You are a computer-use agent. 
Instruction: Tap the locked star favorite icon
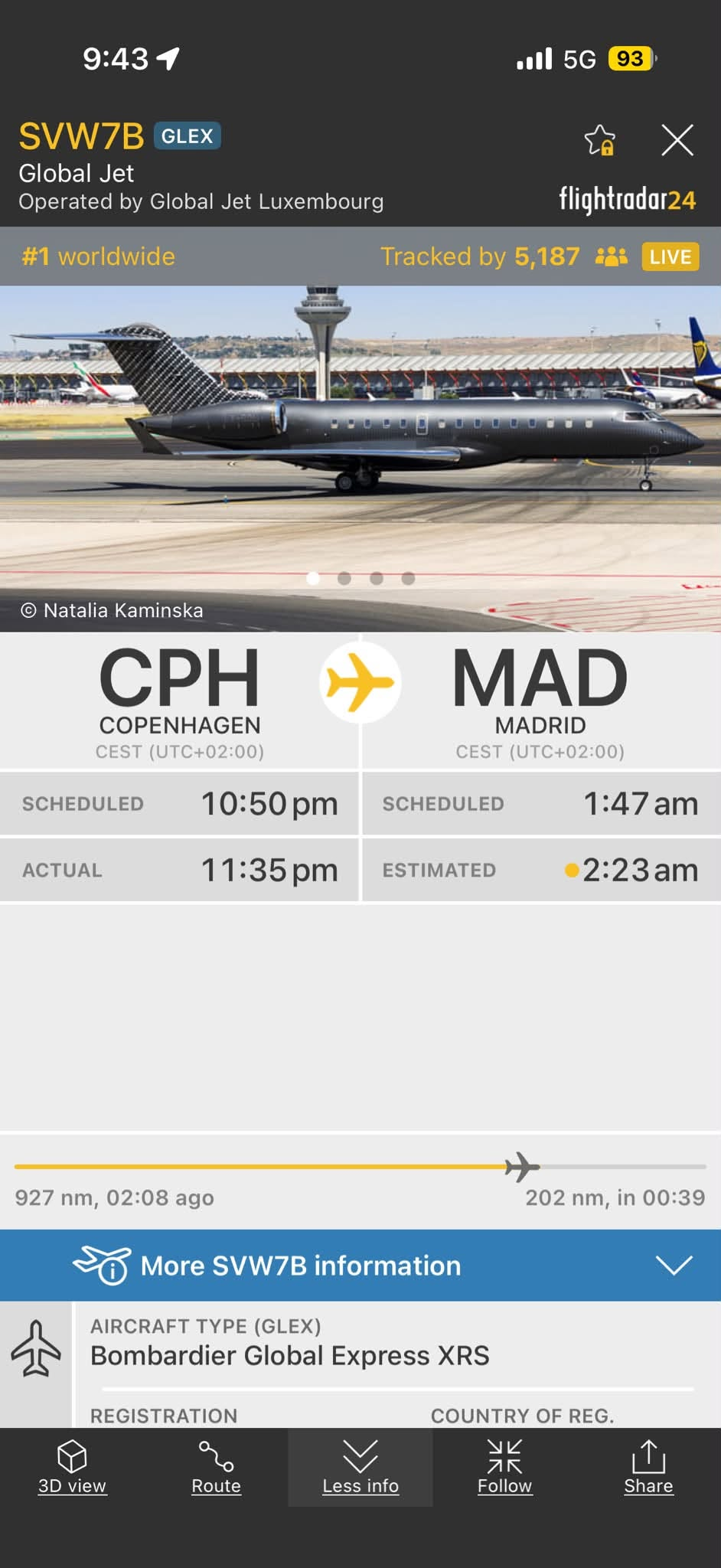point(600,140)
